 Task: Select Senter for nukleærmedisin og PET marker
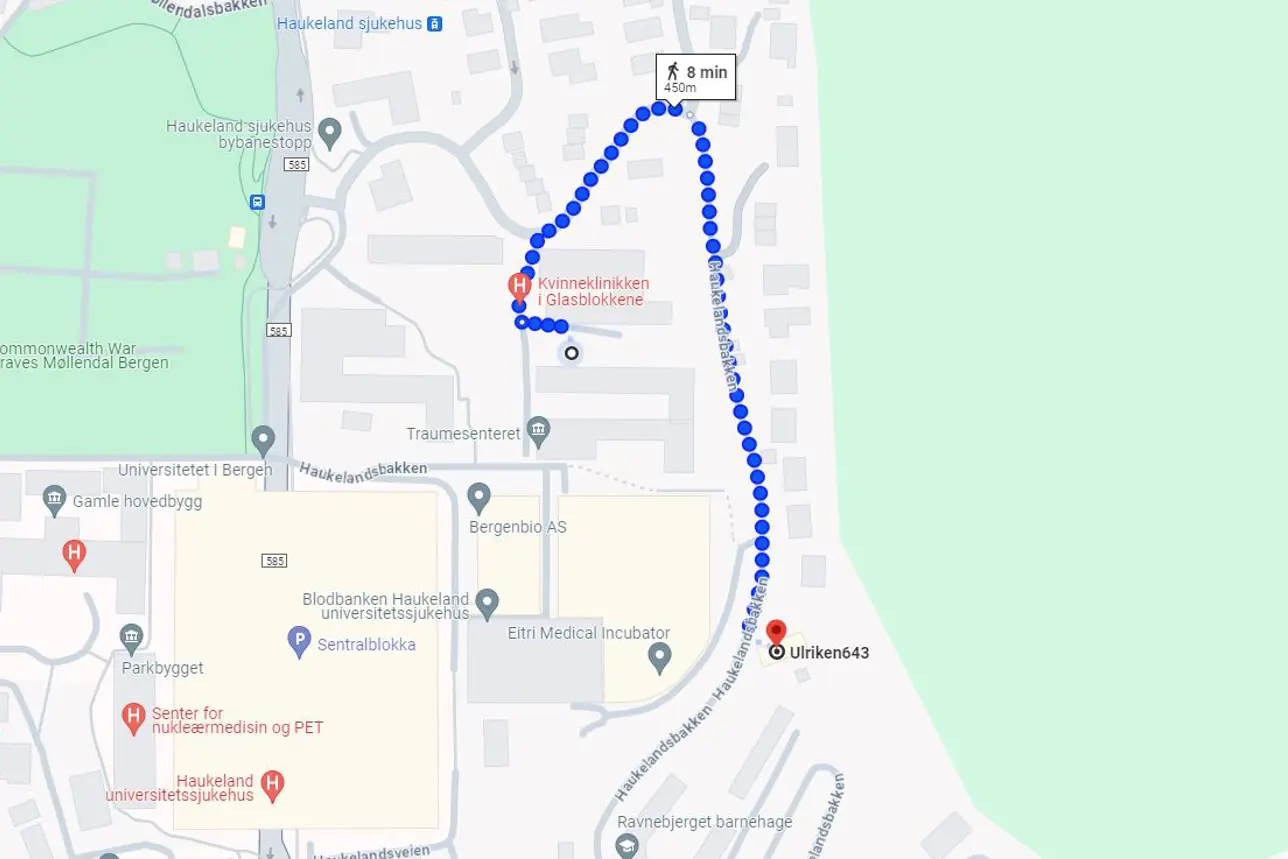133,717
